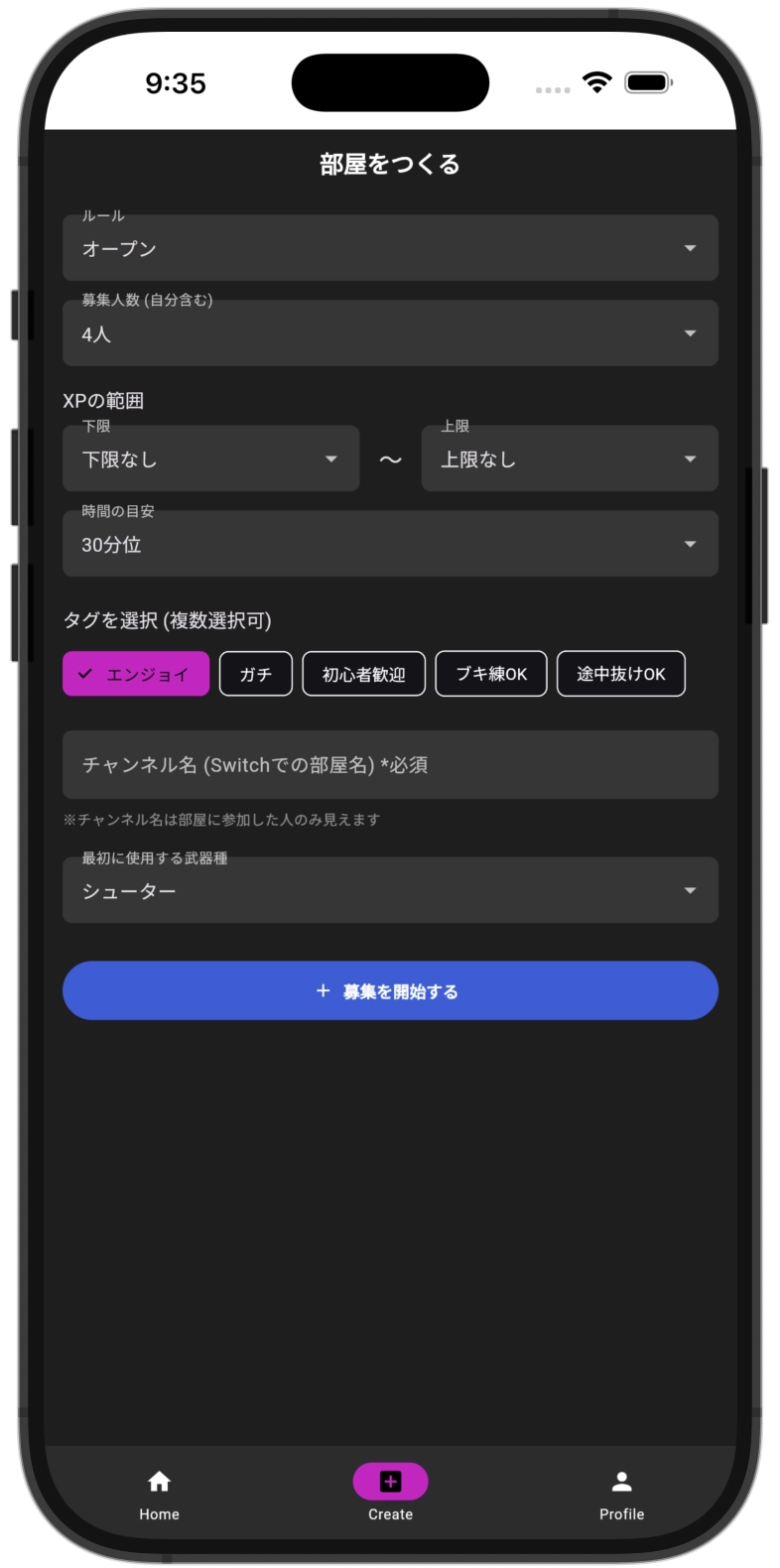Focus the チャンネル名 text field

(390, 765)
